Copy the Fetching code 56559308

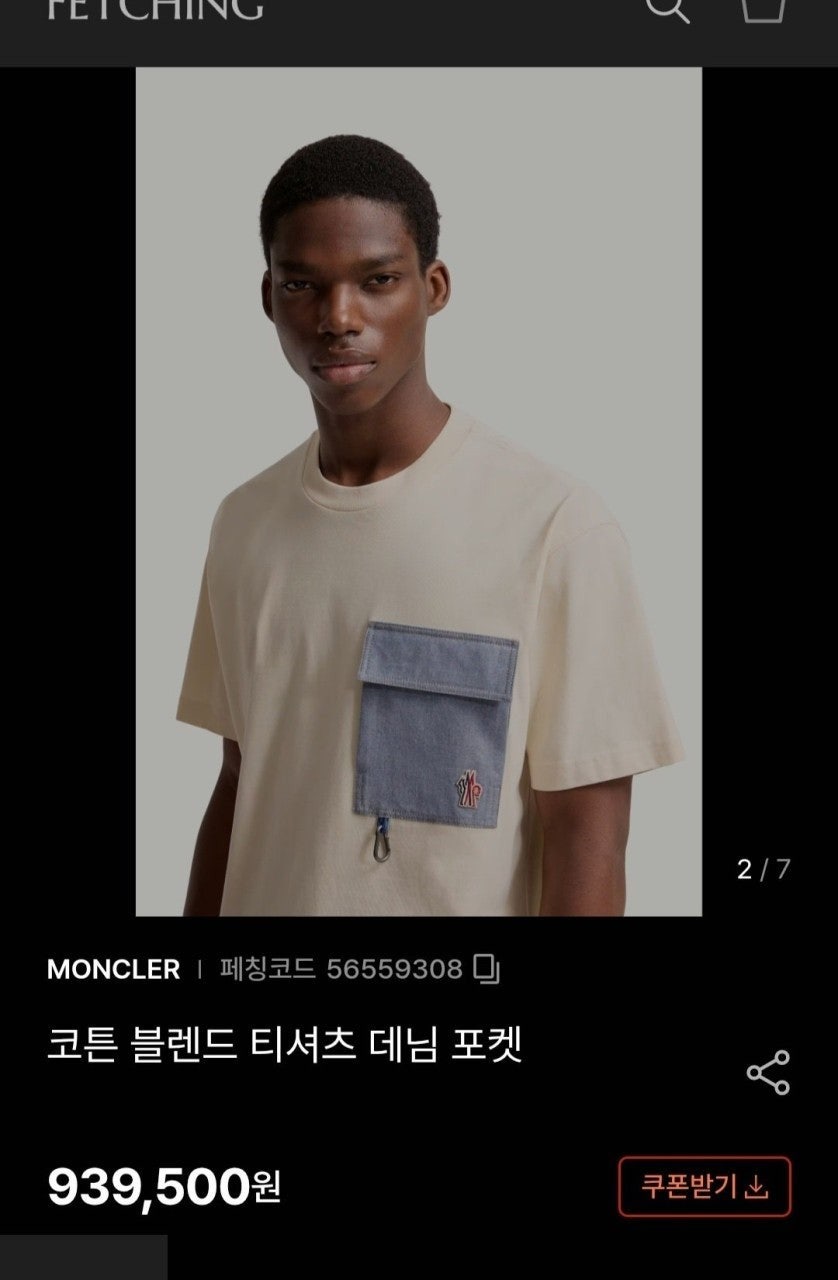[x=487, y=968]
